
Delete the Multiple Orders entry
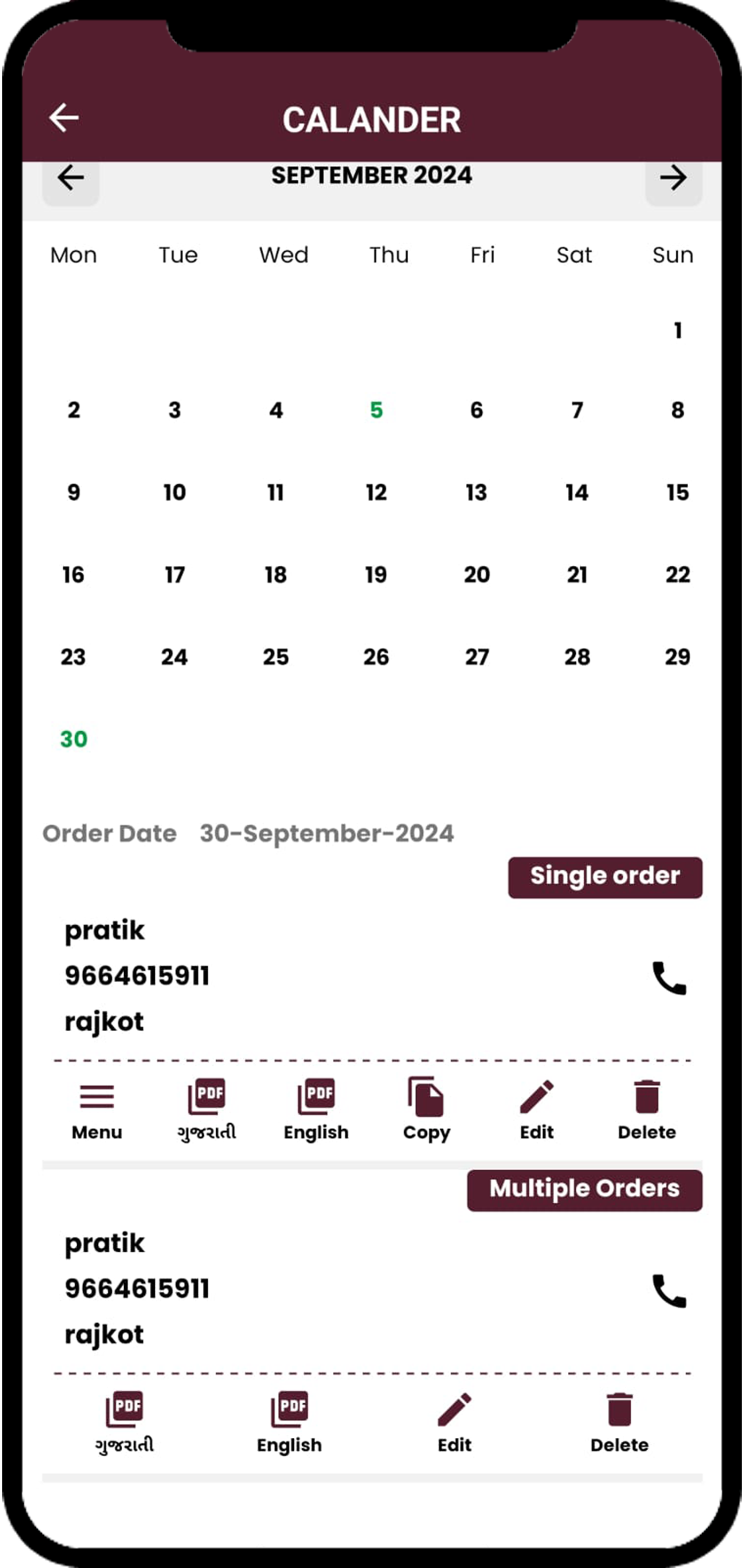pyautogui.click(x=619, y=1422)
